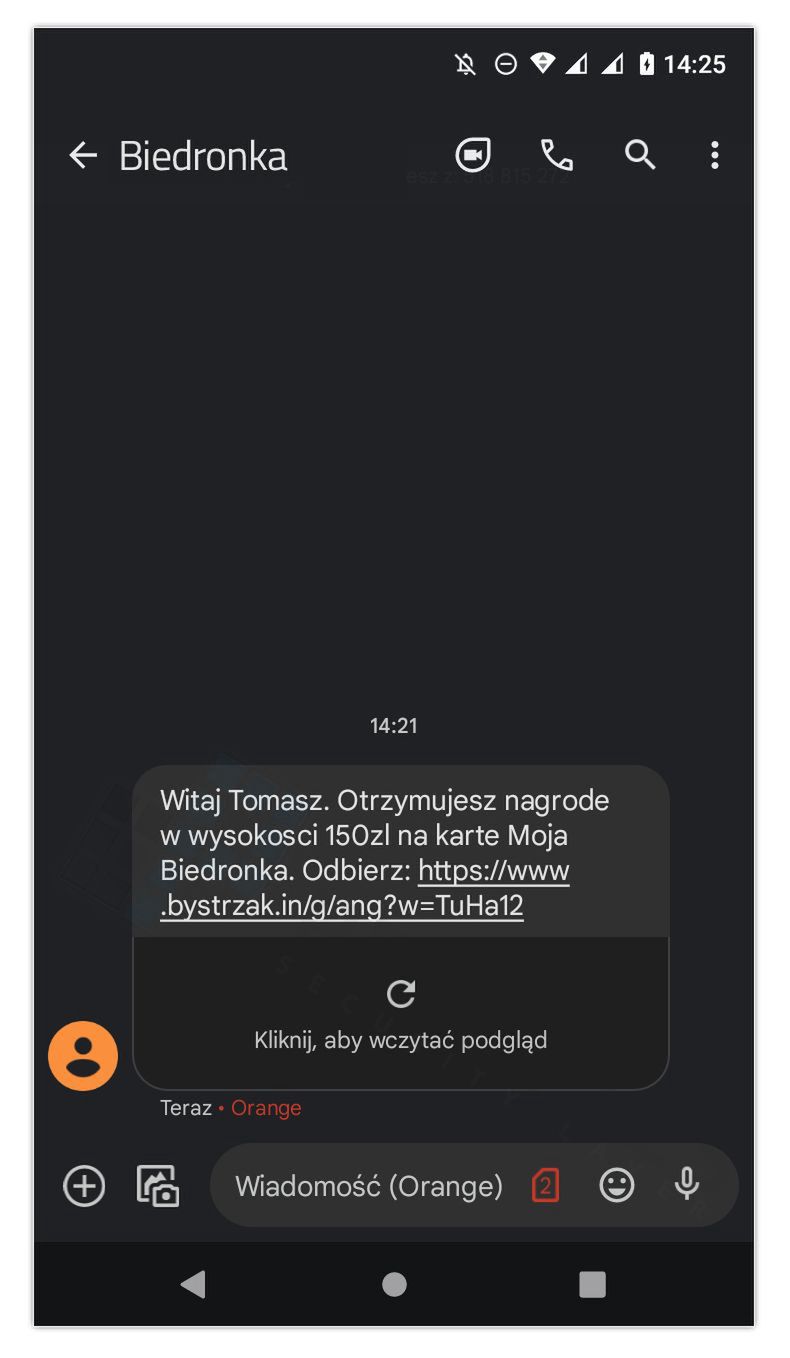This screenshot has width=790, height=1358.
Task: Attach a photo from gallery or camera
Action: point(158,1186)
